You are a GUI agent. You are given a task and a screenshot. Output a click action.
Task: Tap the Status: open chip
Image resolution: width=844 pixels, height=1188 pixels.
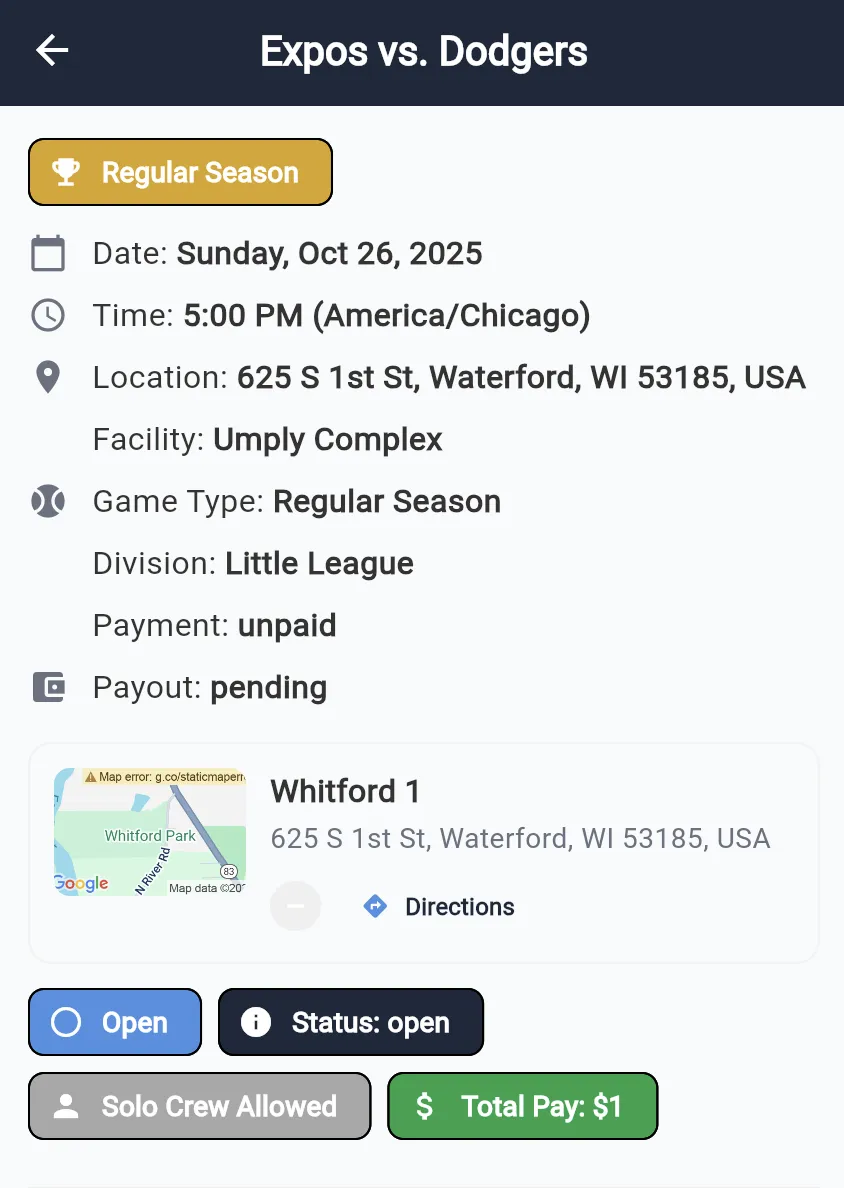click(x=351, y=1022)
